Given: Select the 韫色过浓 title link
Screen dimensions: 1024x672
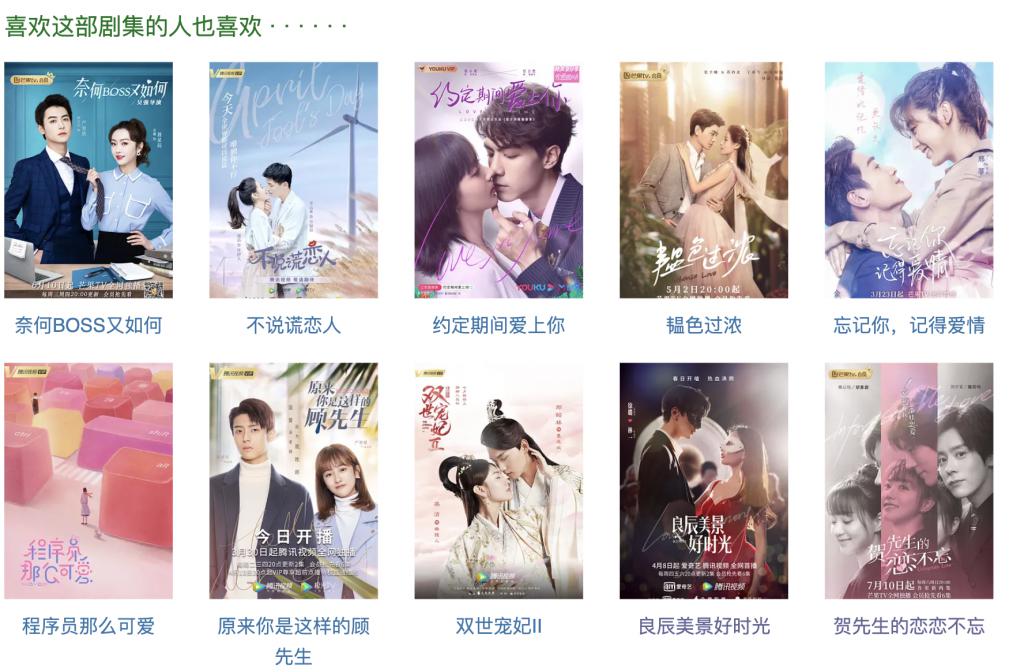Looking at the screenshot, I should (703, 325).
